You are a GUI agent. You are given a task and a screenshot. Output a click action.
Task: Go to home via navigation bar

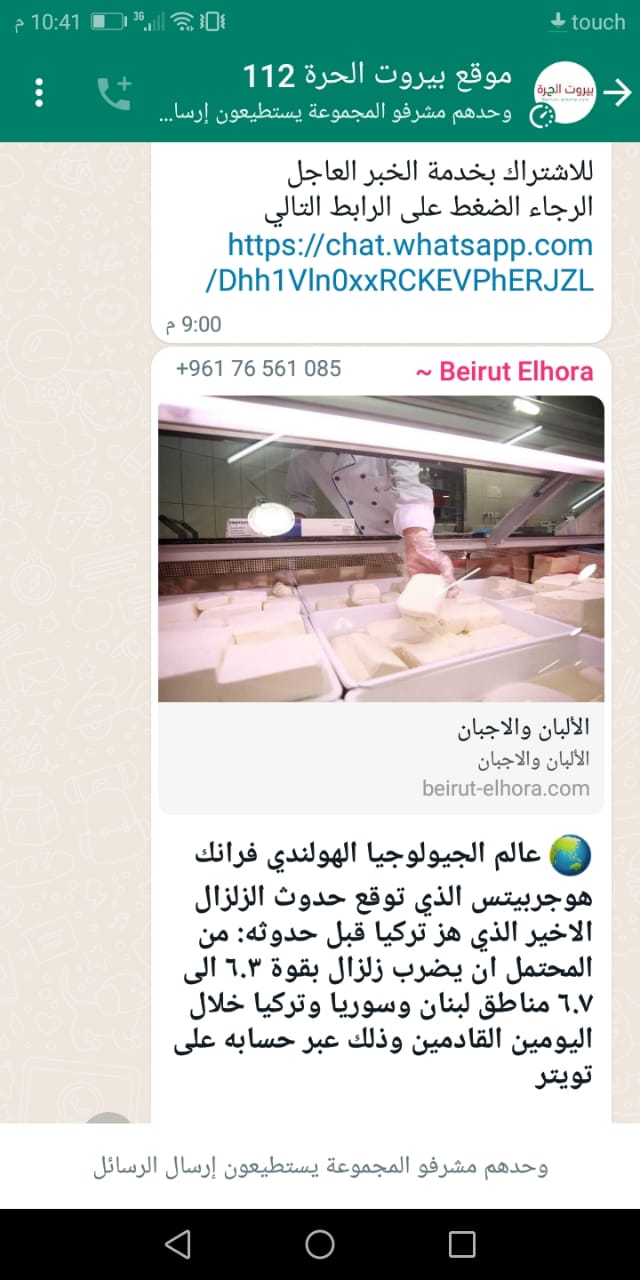320,1244
